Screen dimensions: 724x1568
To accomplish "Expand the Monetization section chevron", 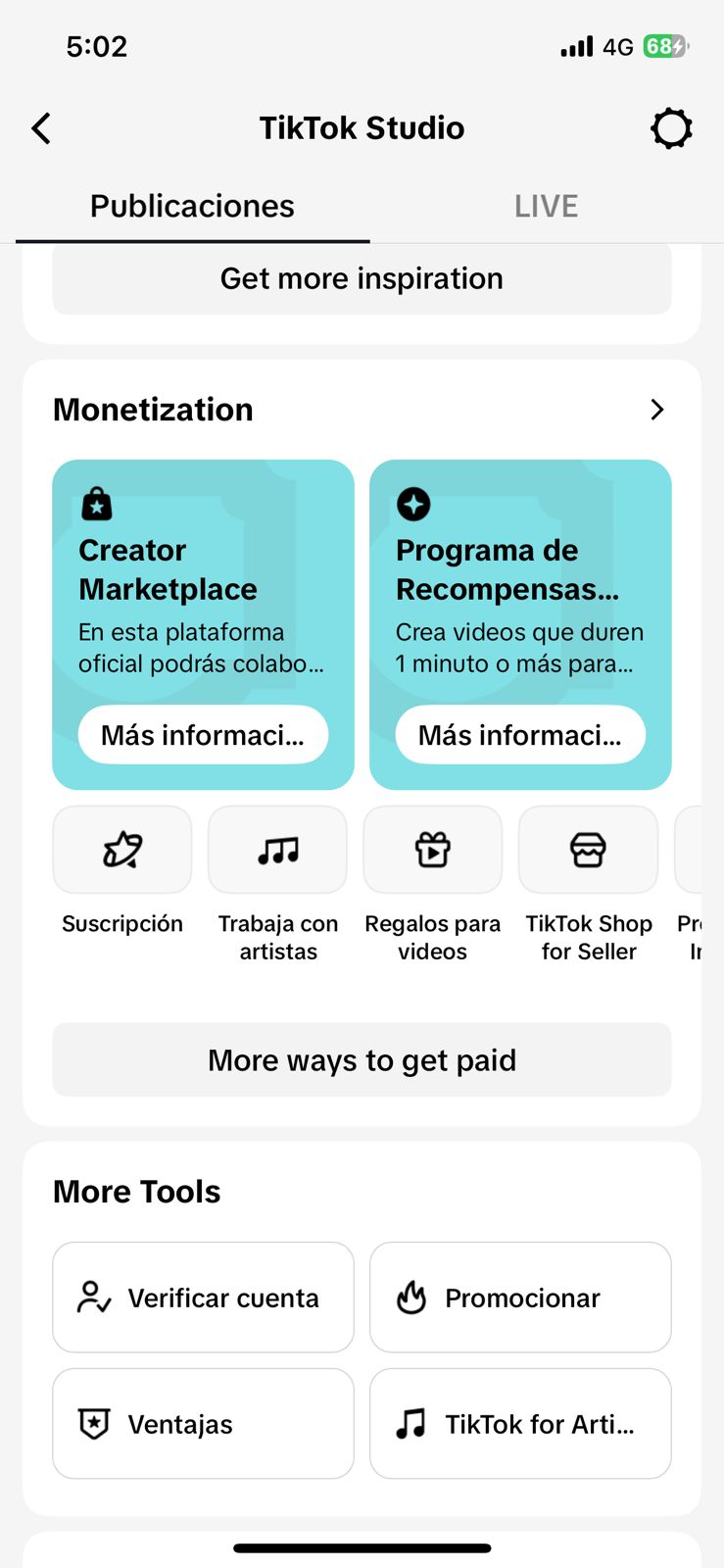I will click(657, 410).
